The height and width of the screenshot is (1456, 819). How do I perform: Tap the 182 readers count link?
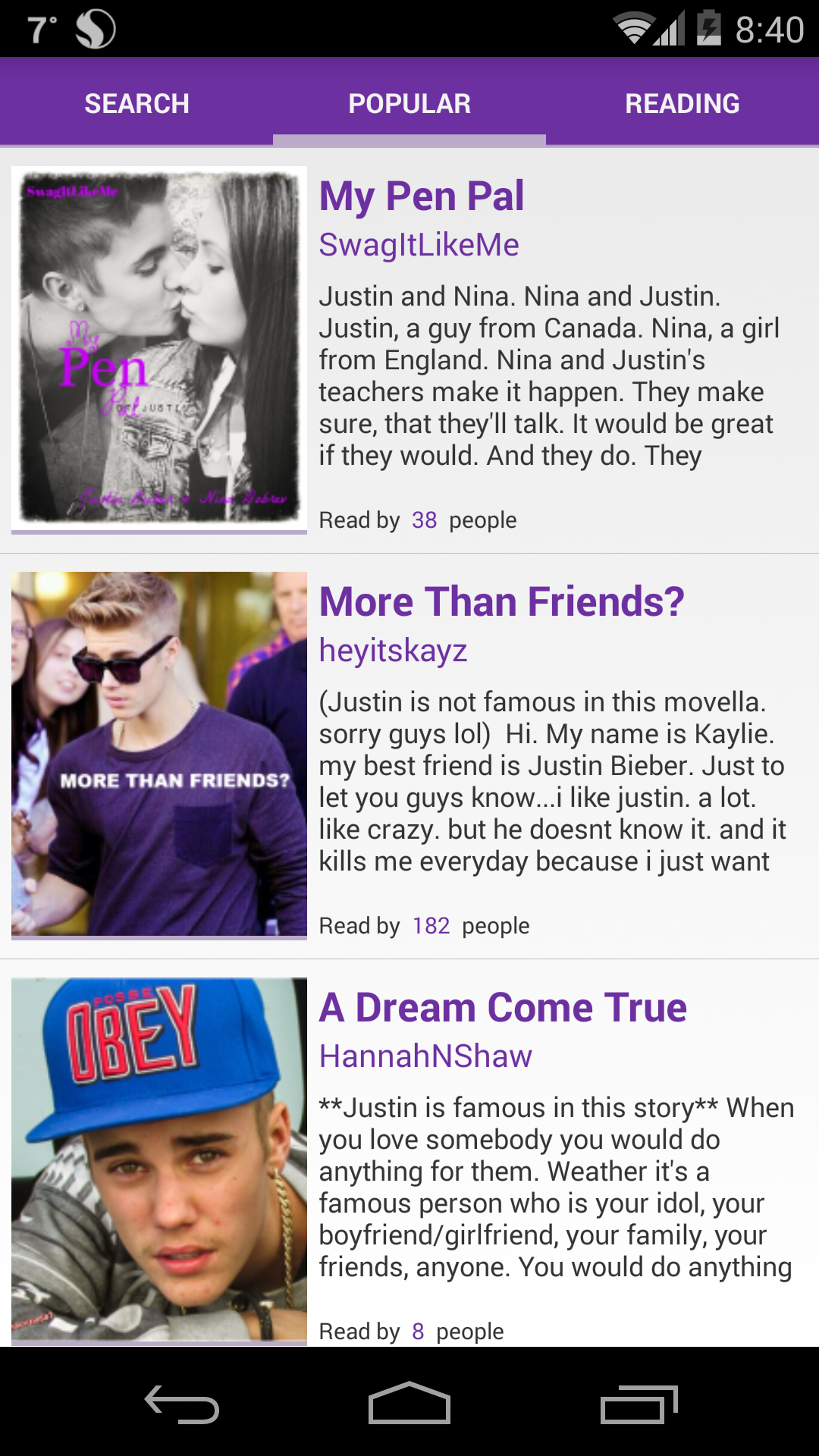click(x=431, y=925)
